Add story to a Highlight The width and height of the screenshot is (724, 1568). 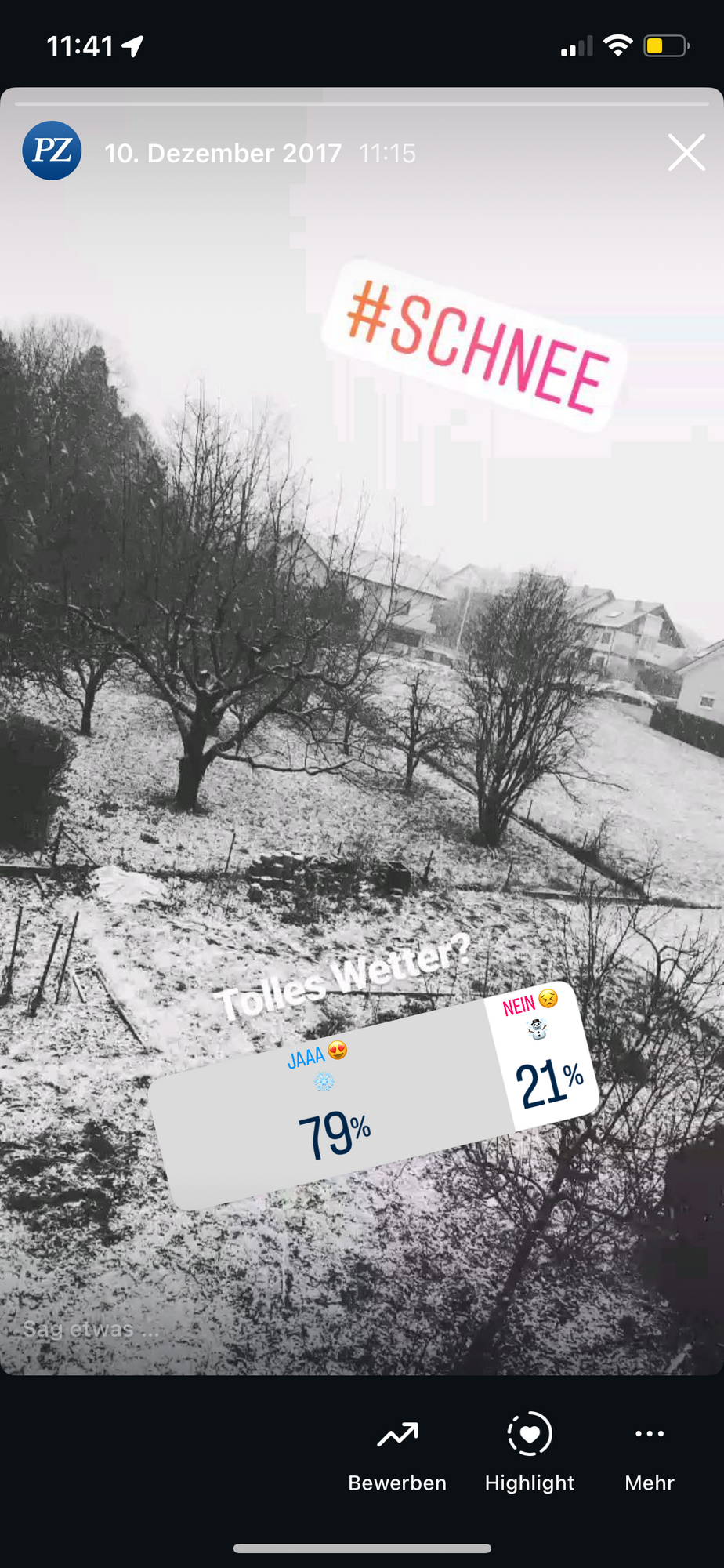[530, 1453]
